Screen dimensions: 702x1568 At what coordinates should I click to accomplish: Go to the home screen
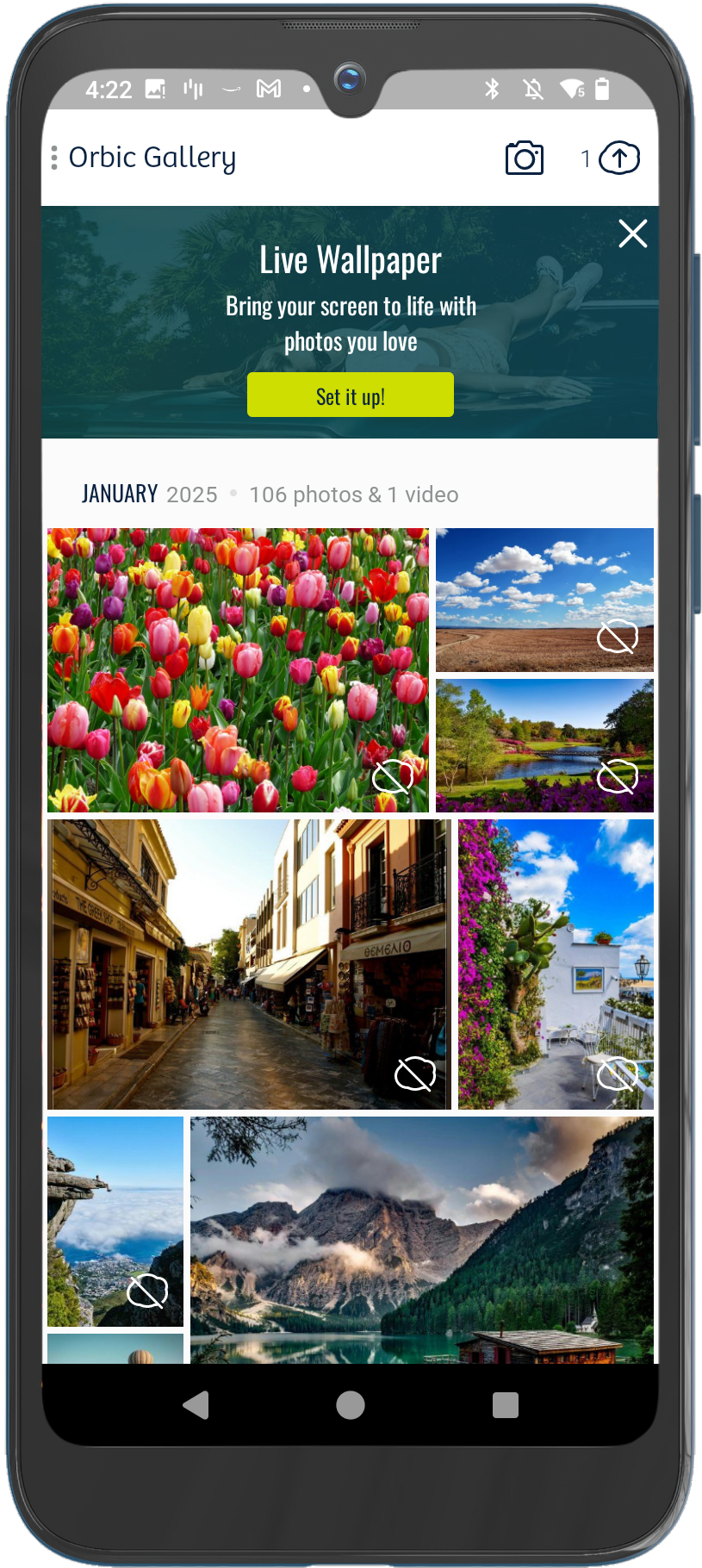tap(350, 1404)
